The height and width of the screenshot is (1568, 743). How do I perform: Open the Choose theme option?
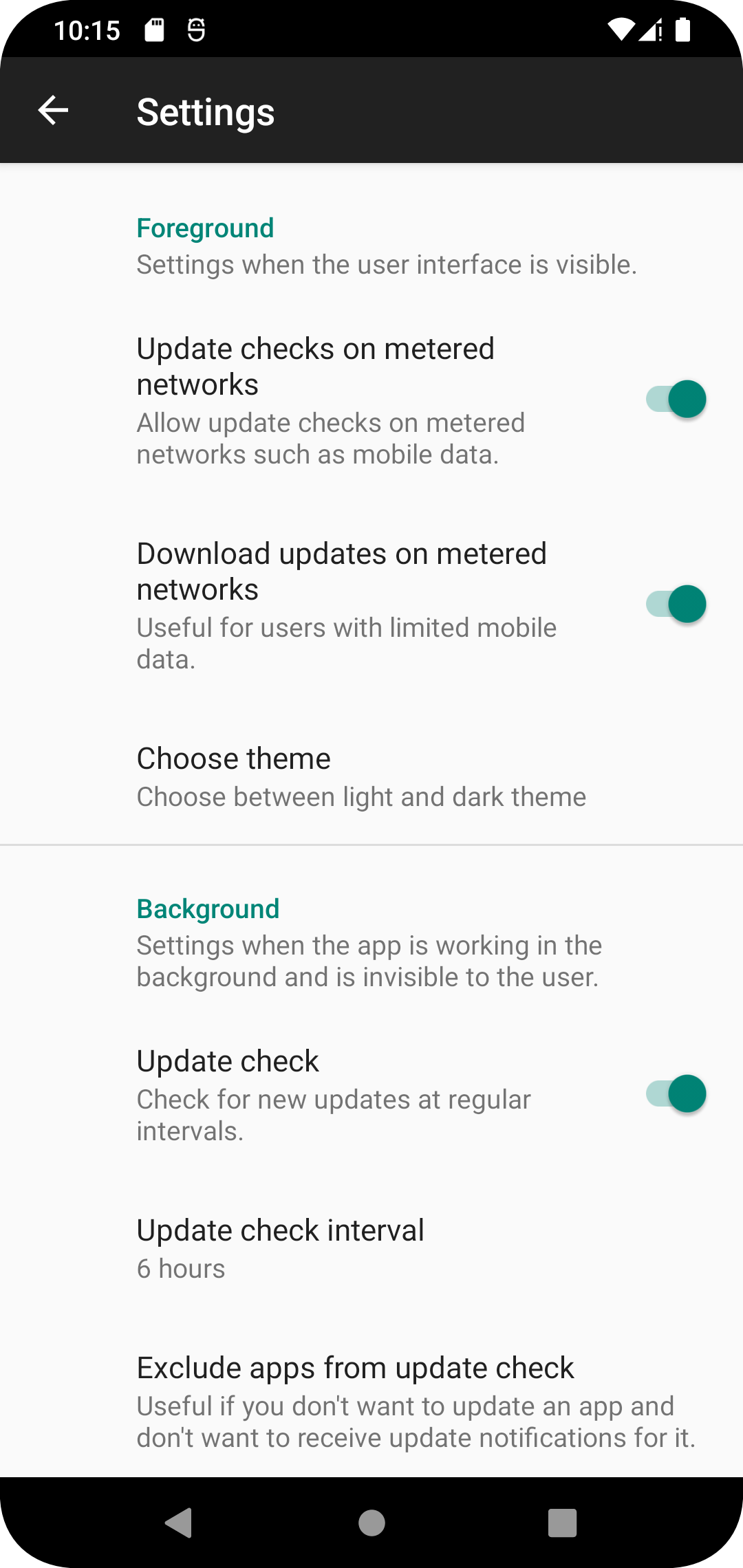(x=361, y=776)
